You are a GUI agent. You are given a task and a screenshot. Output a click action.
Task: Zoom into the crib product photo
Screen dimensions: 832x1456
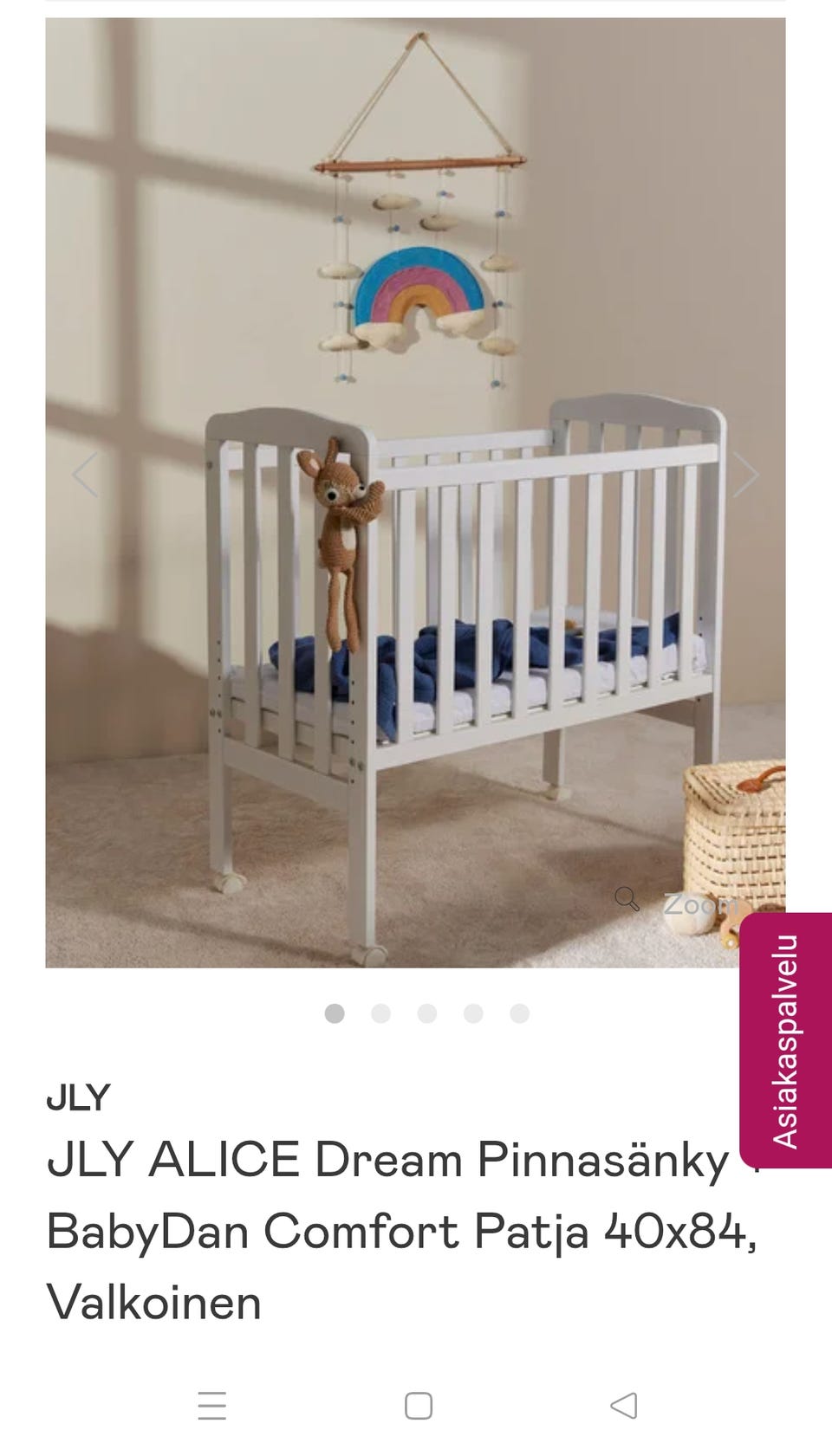[x=676, y=903]
